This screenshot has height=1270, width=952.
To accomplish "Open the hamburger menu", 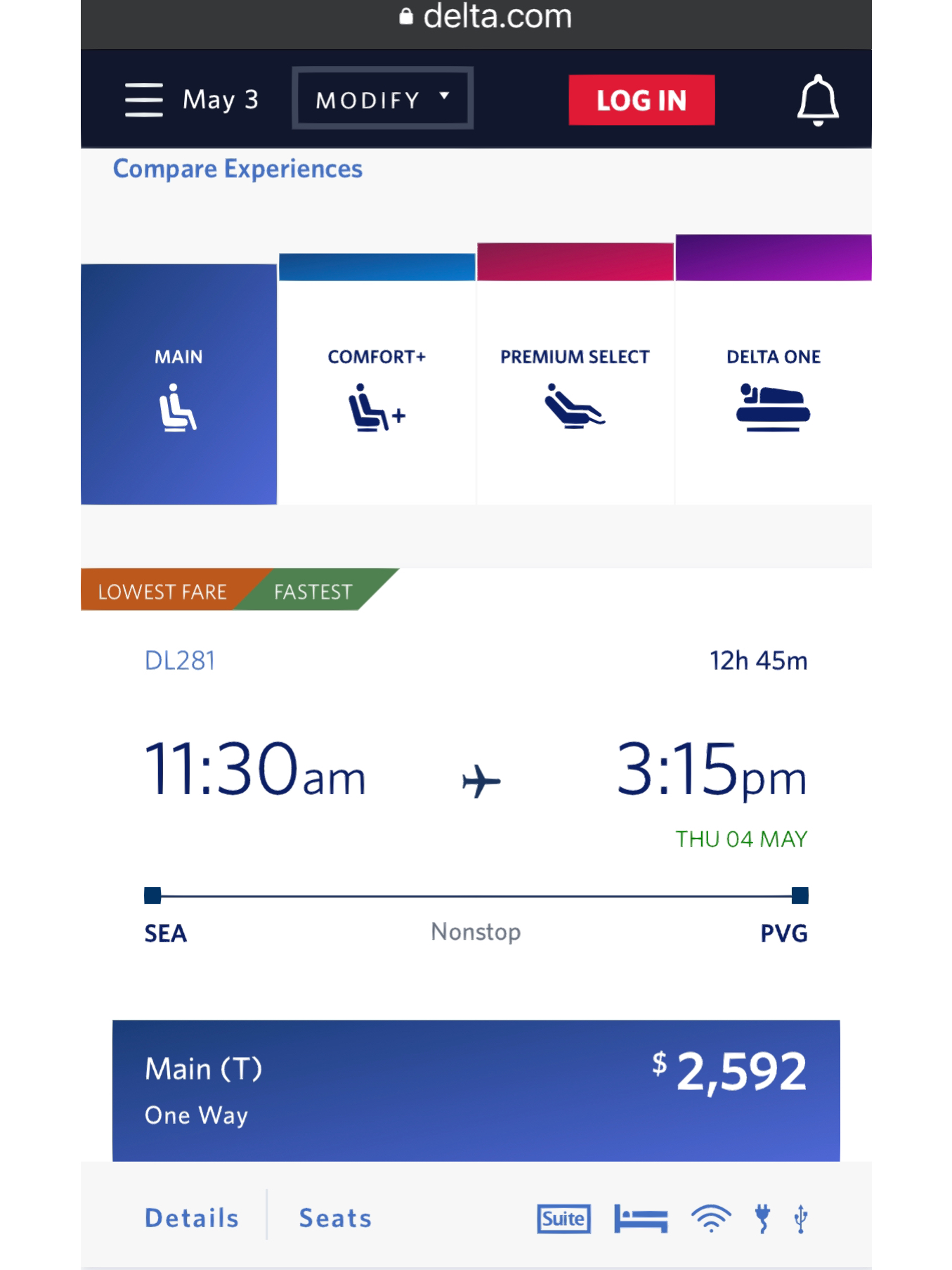I will [x=143, y=100].
